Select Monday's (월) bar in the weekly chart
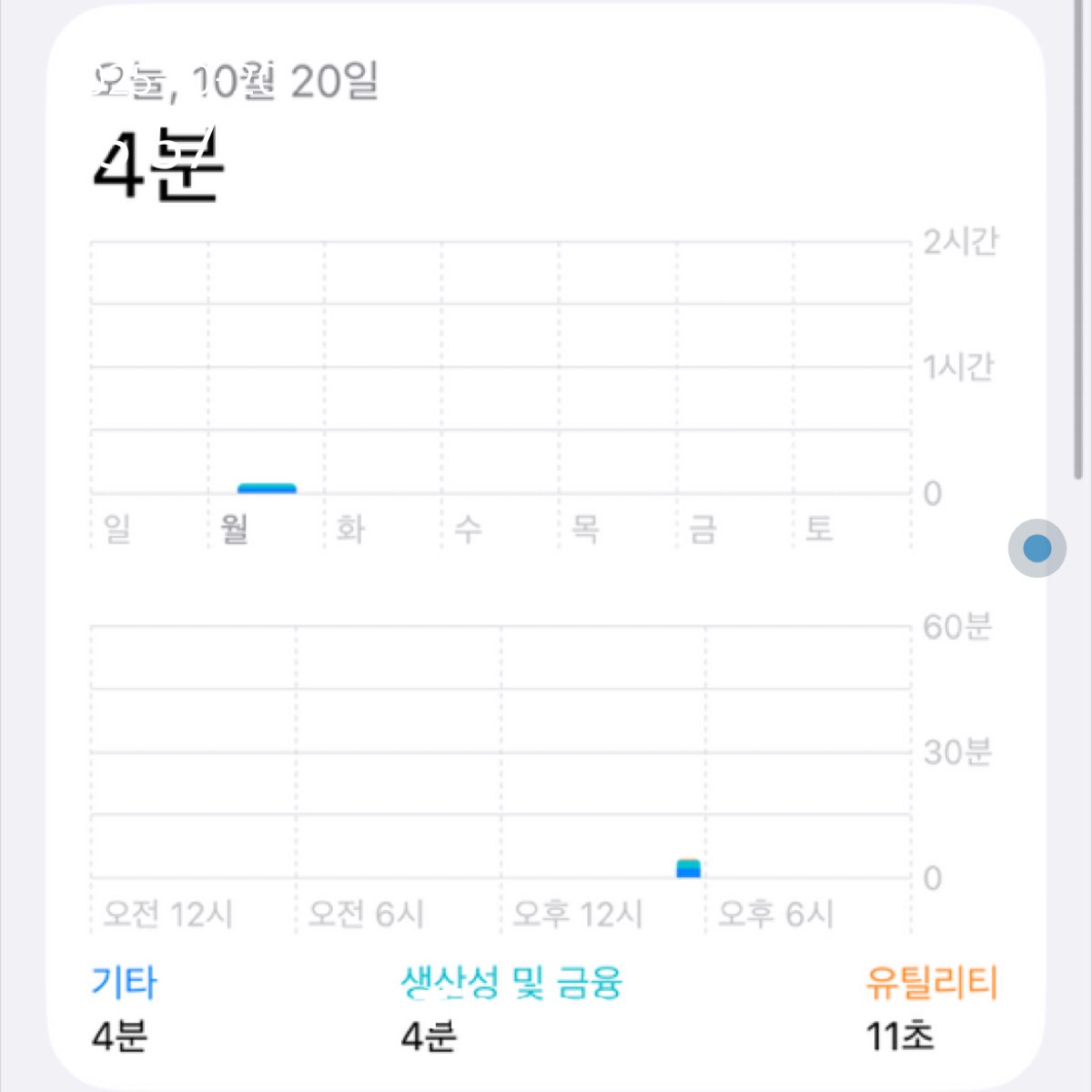The image size is (1092, 1092). [267, 489]
